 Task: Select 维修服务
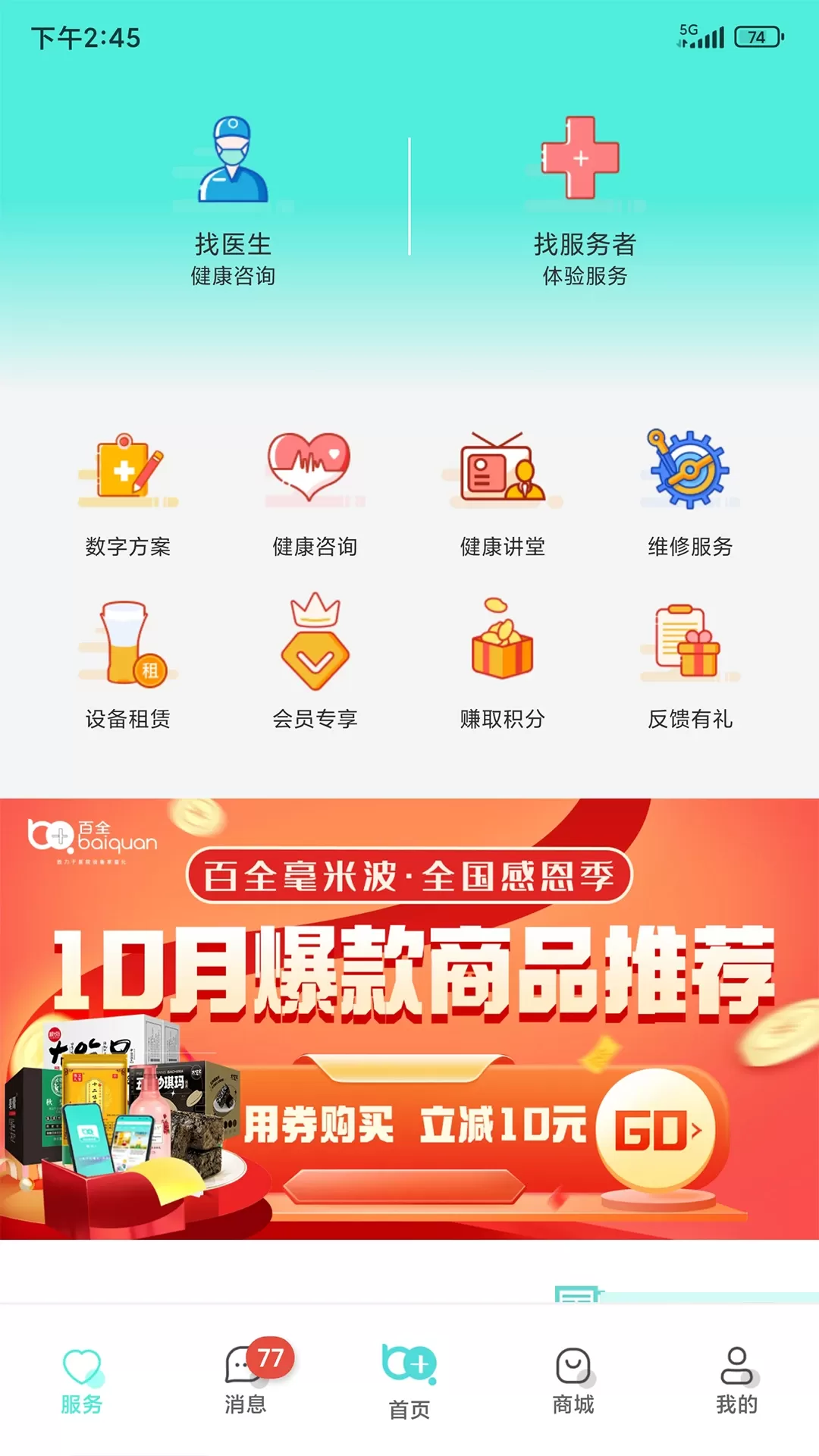(x=689, y=493)
